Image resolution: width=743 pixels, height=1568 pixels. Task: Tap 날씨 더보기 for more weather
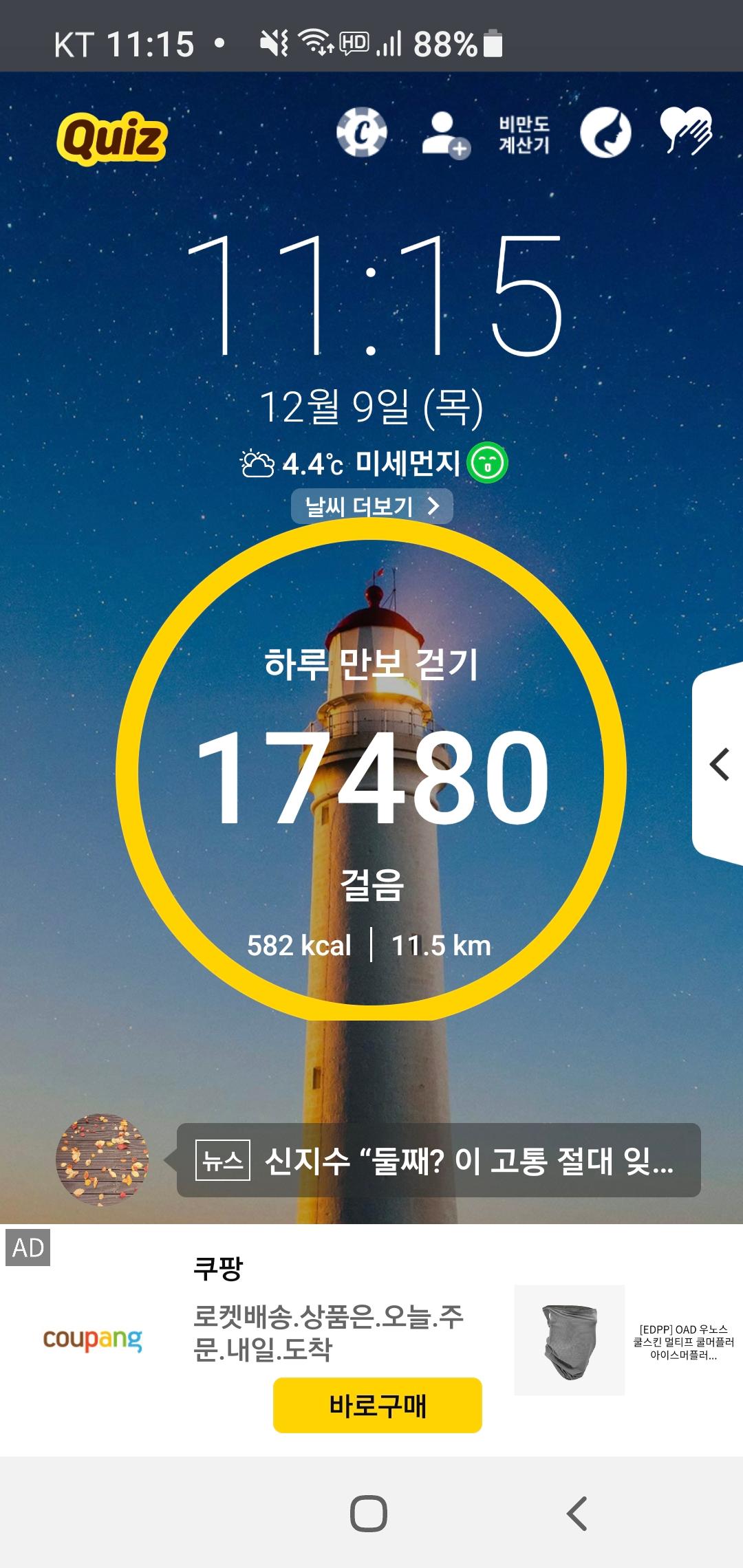pos(371,507)
